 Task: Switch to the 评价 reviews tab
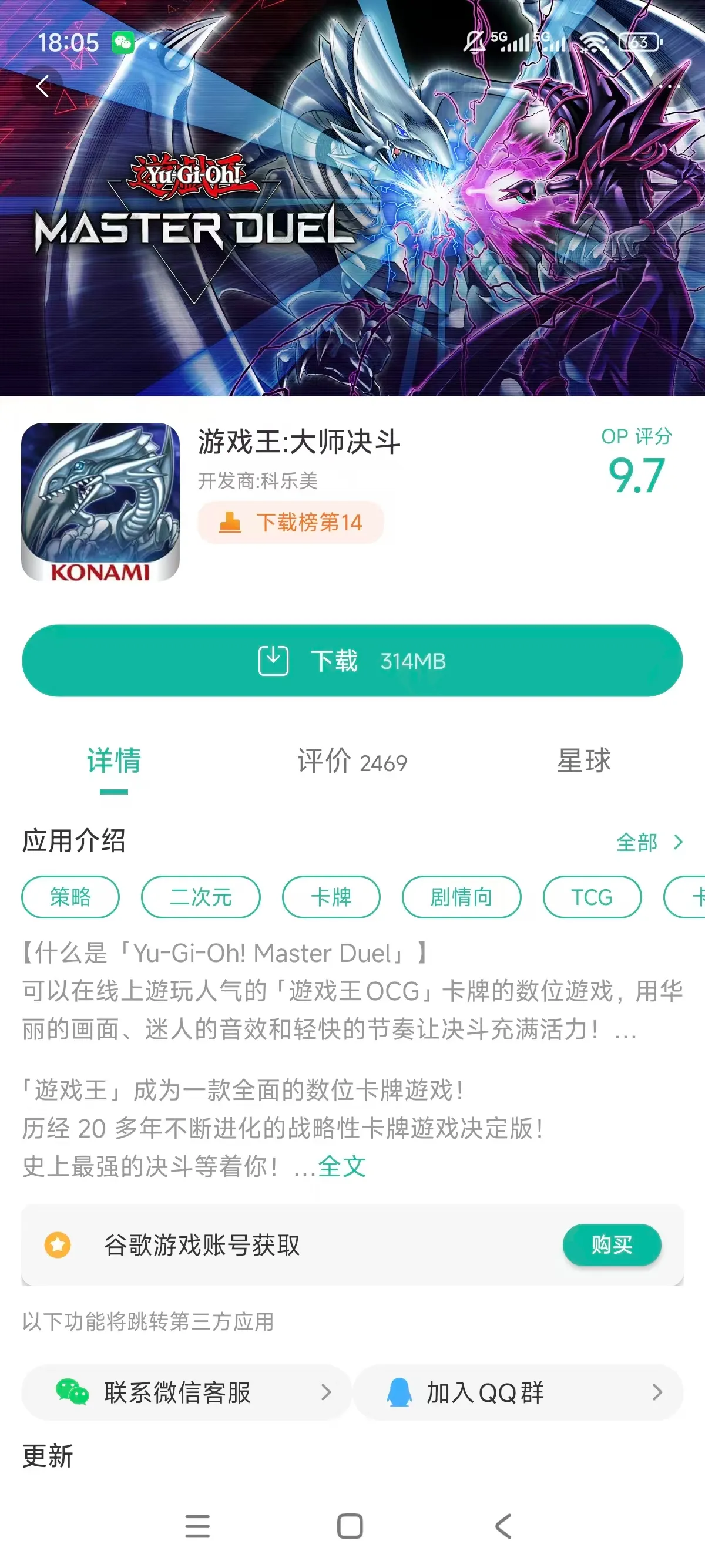[352, 762]
